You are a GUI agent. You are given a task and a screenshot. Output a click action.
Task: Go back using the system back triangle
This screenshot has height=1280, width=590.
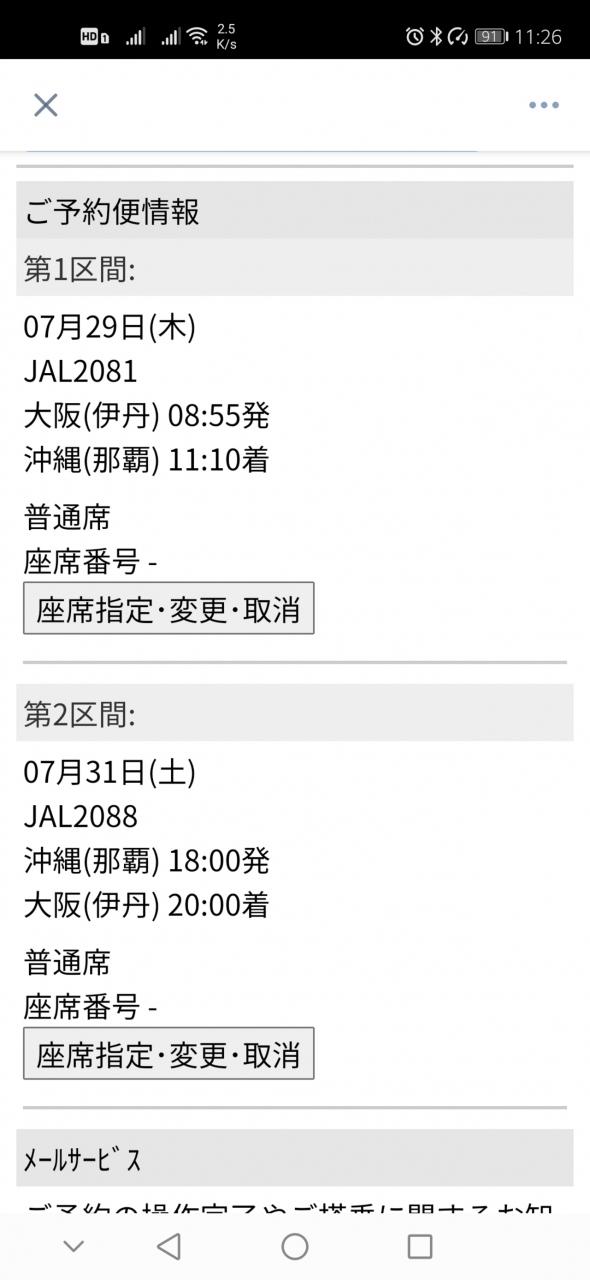point(169,1246)
